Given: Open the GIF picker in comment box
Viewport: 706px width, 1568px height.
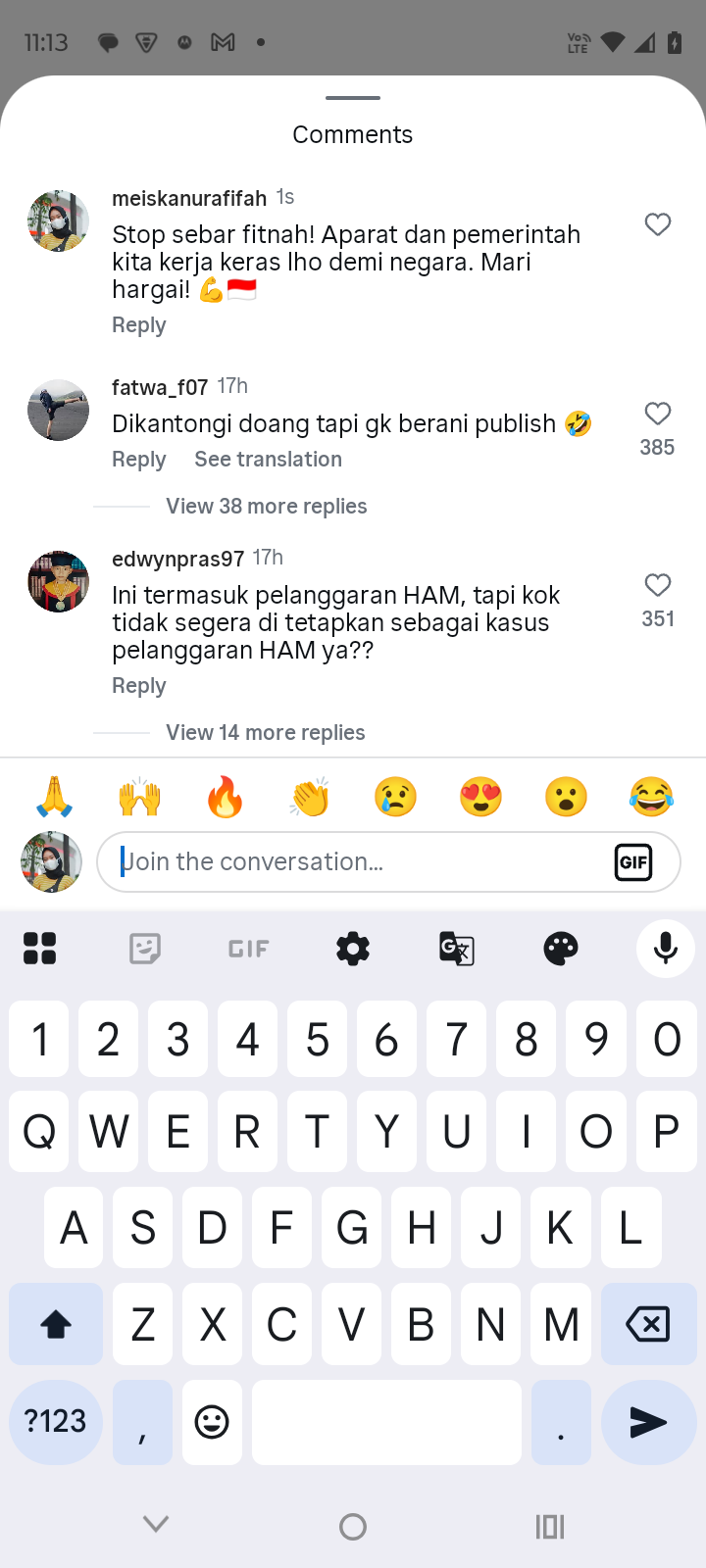Looking at the screenshot, I should (x=633, y=862).
